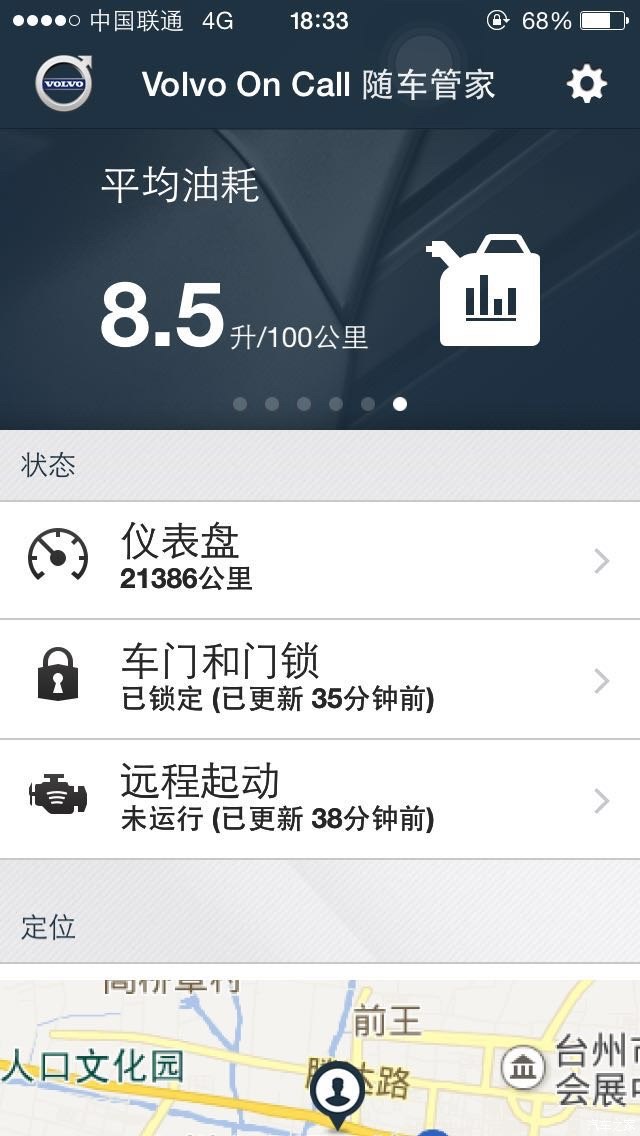Open the 远程起动 remote start row
This screenshot has width=640, height=1136.
[320, 800]
